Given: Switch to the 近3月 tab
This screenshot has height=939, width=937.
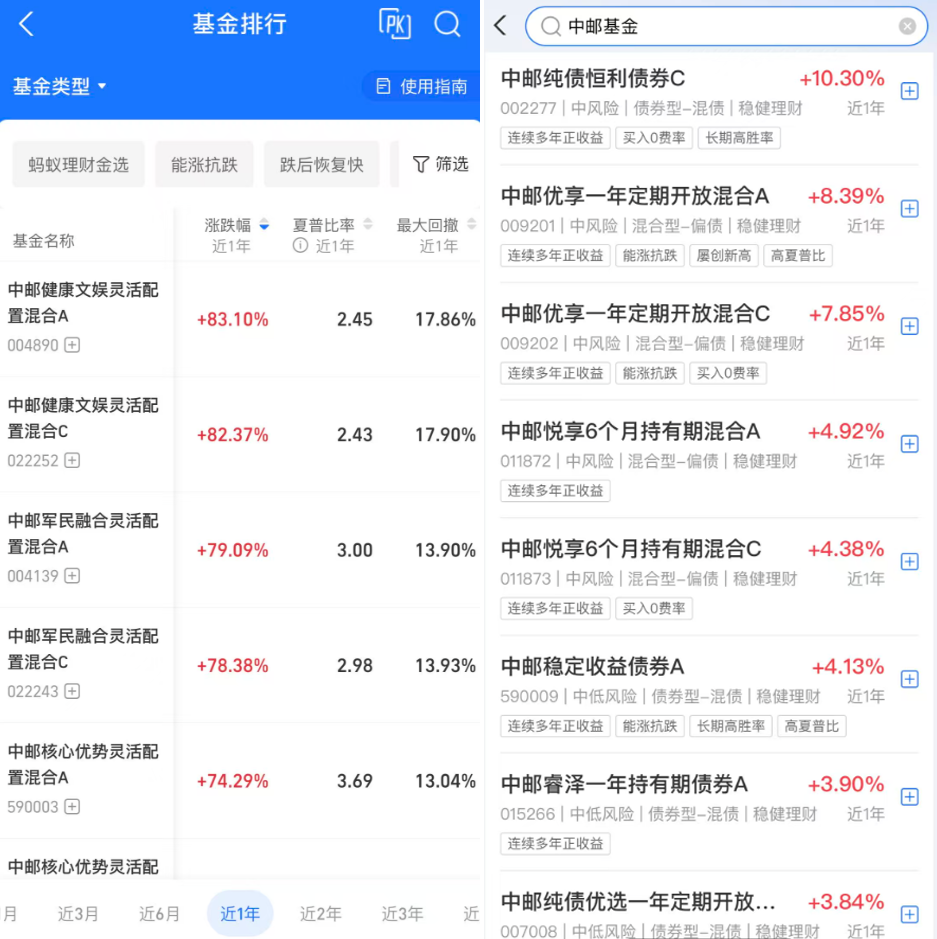Looking at the screenshot, I should pyautogui.click(x=79, y=913).
